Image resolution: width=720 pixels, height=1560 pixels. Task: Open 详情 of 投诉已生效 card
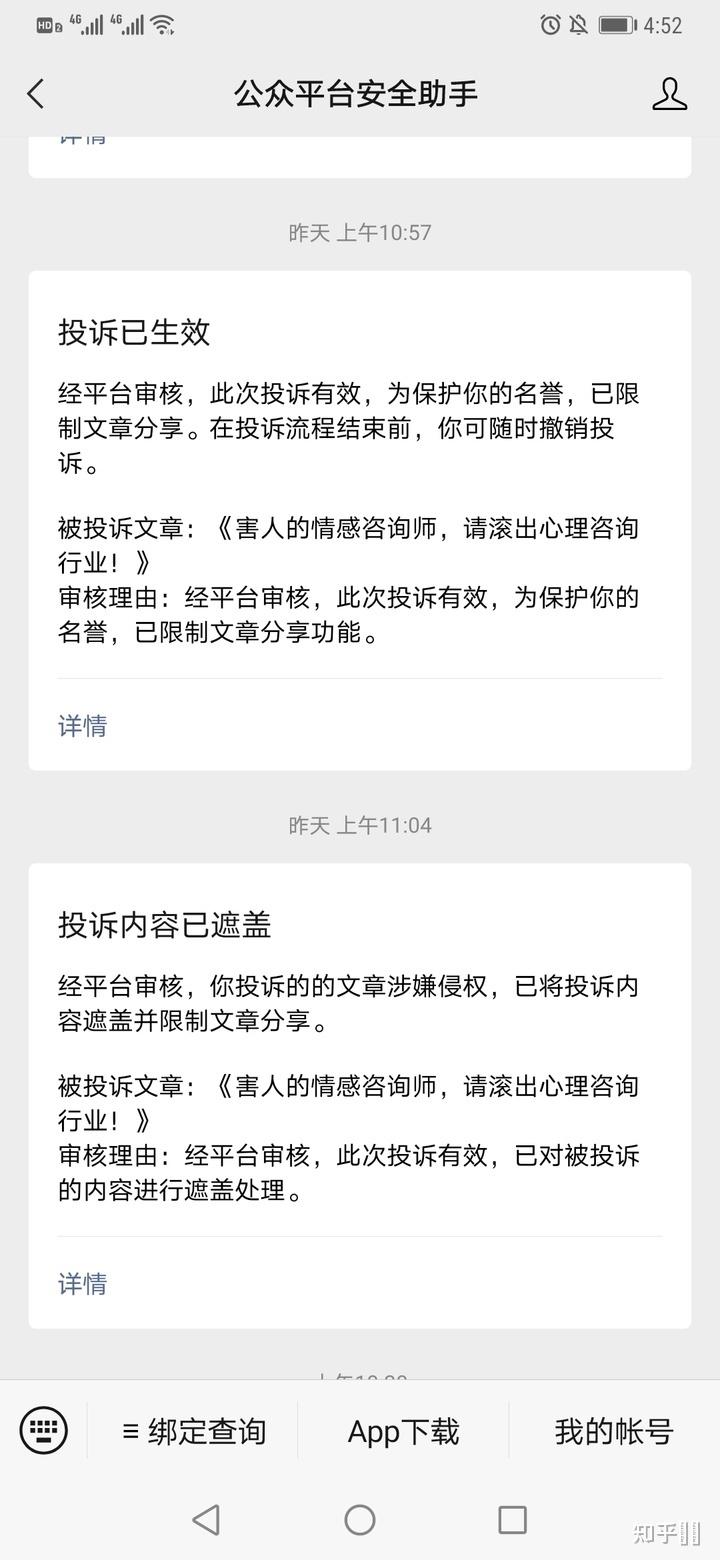pos(83,726)
